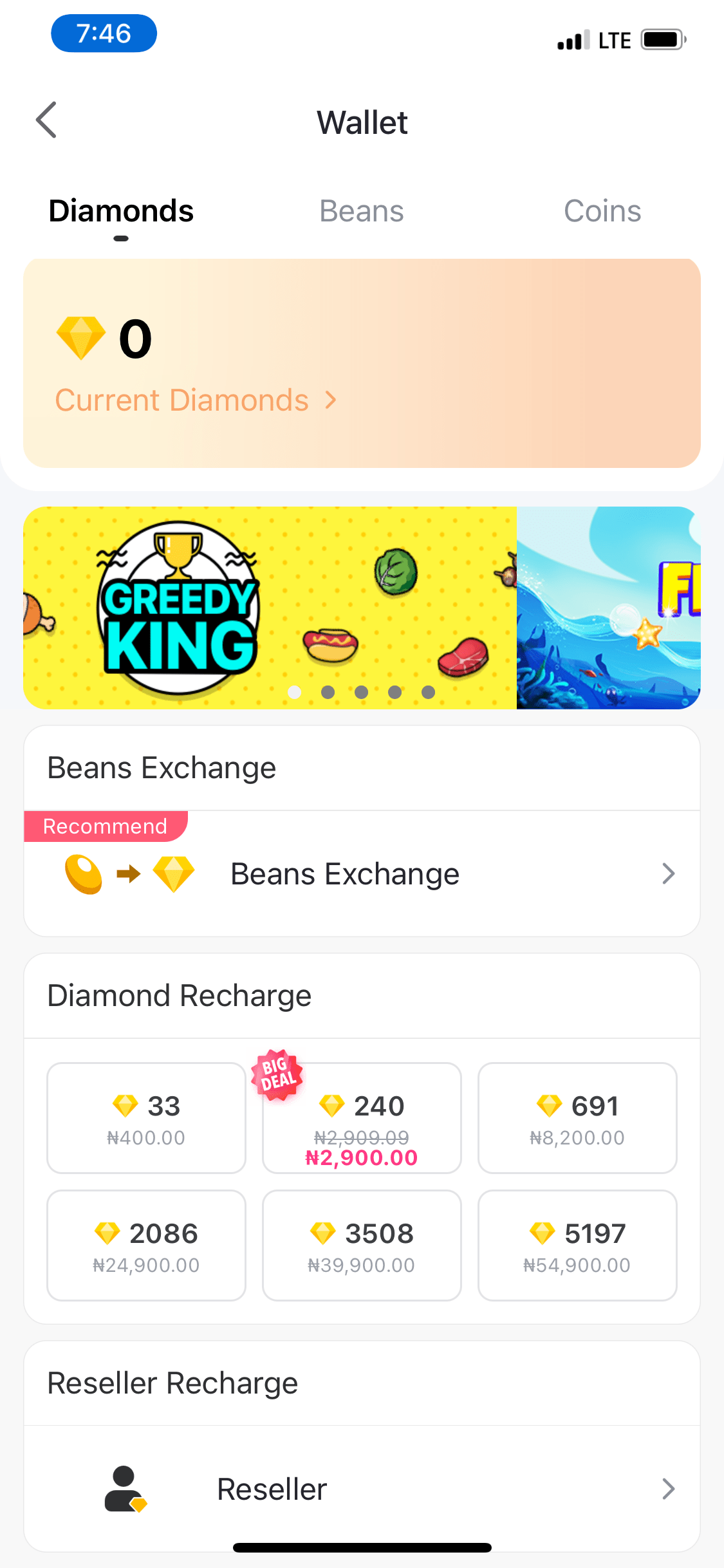Expand Beans Exchange with the right chevron
The height and width of the screenshot is (1568, 724).
pos(669,873)
